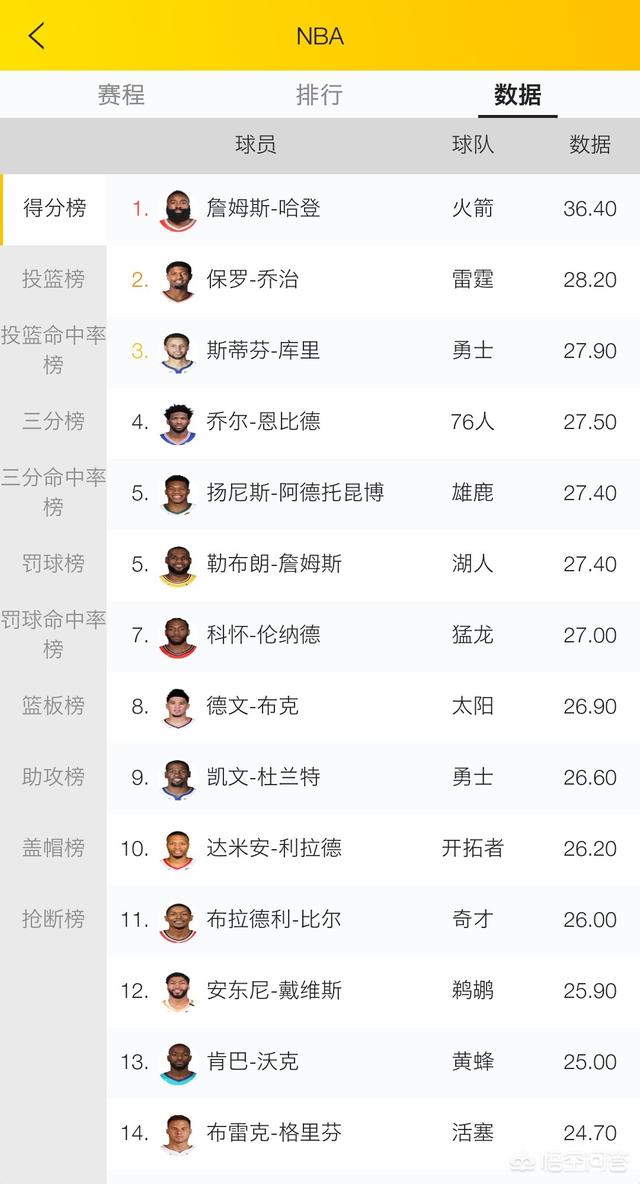View 安东尼-戴维斯 player details
The height and width of the screenshot is (1184, 640).
click(374, 990)
